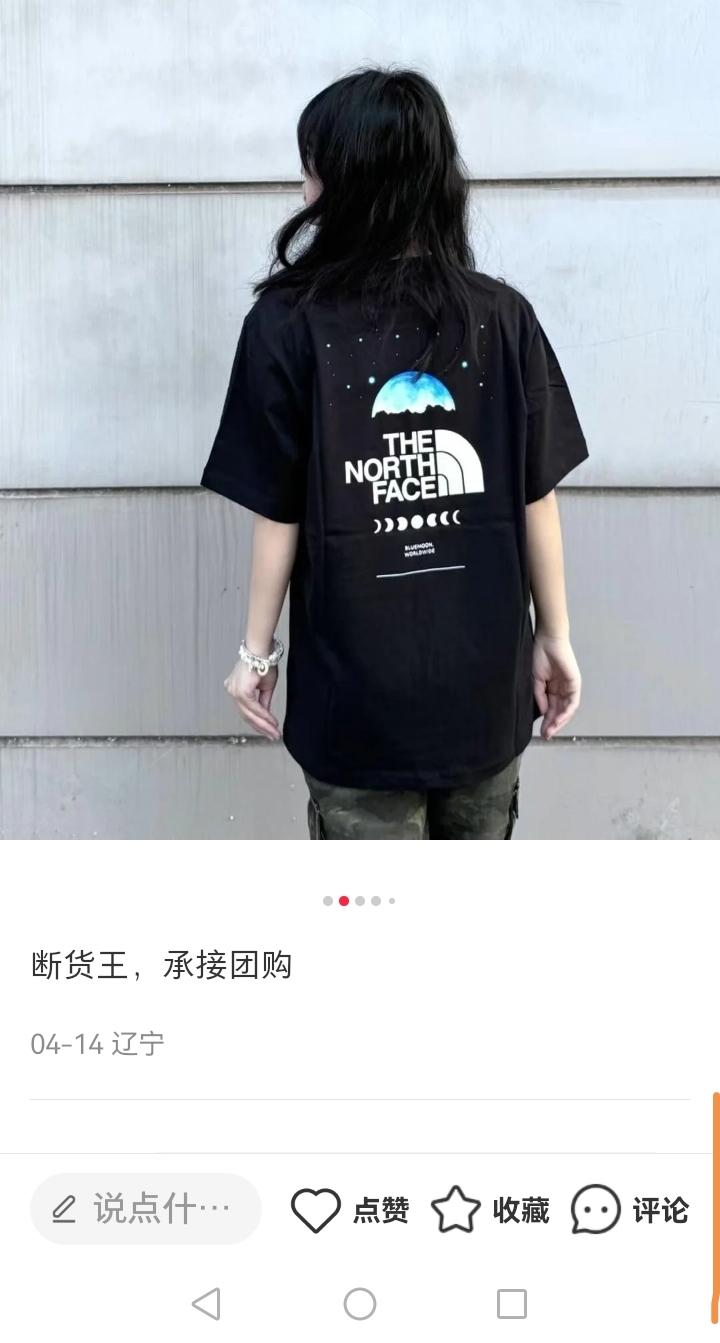This screenshot has width=720, height=1343.
Task: Go back using the system back button
Action: click(x=206, y=1303)
